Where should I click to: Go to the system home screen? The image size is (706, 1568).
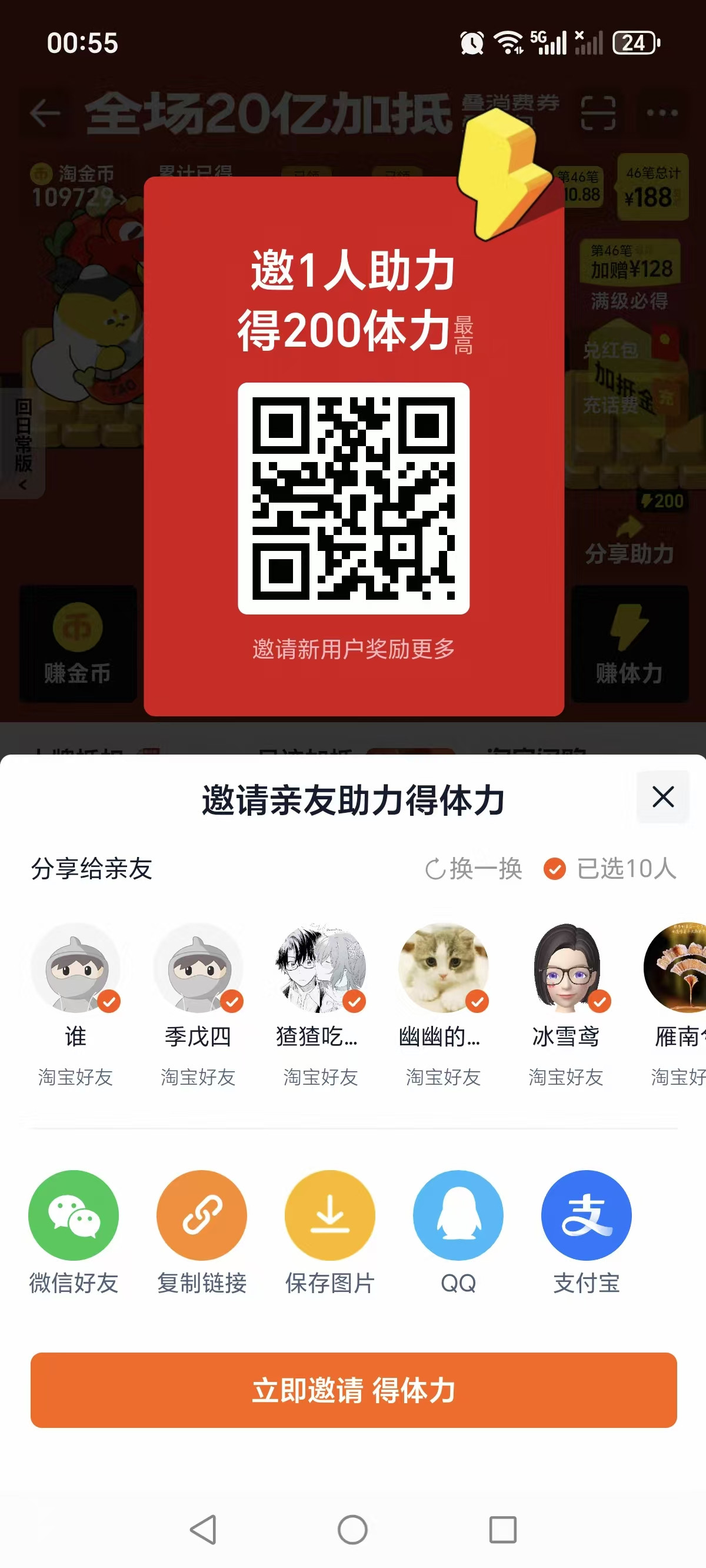click(353, 1530)
